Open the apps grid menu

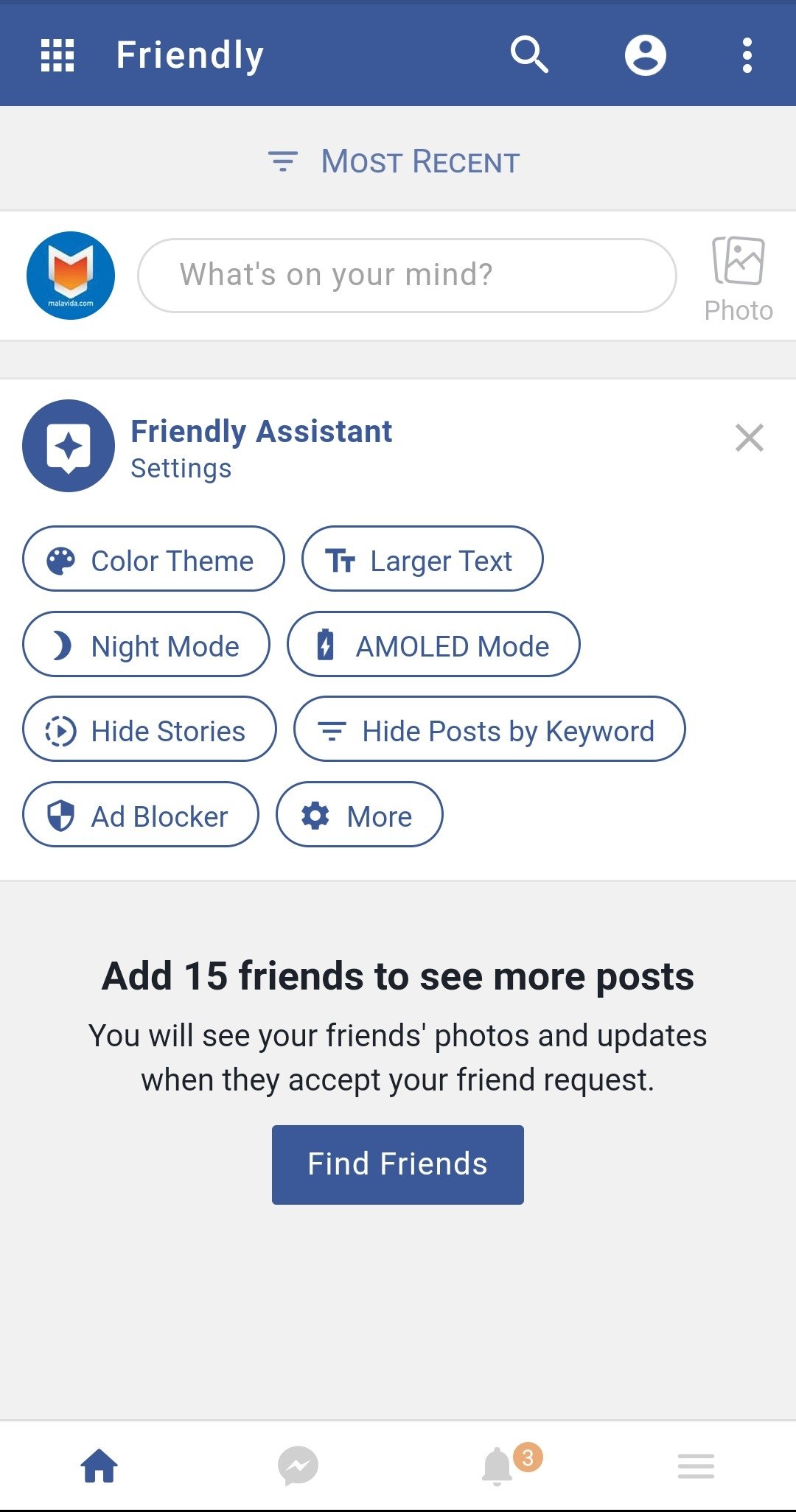[x=57, y=55]
